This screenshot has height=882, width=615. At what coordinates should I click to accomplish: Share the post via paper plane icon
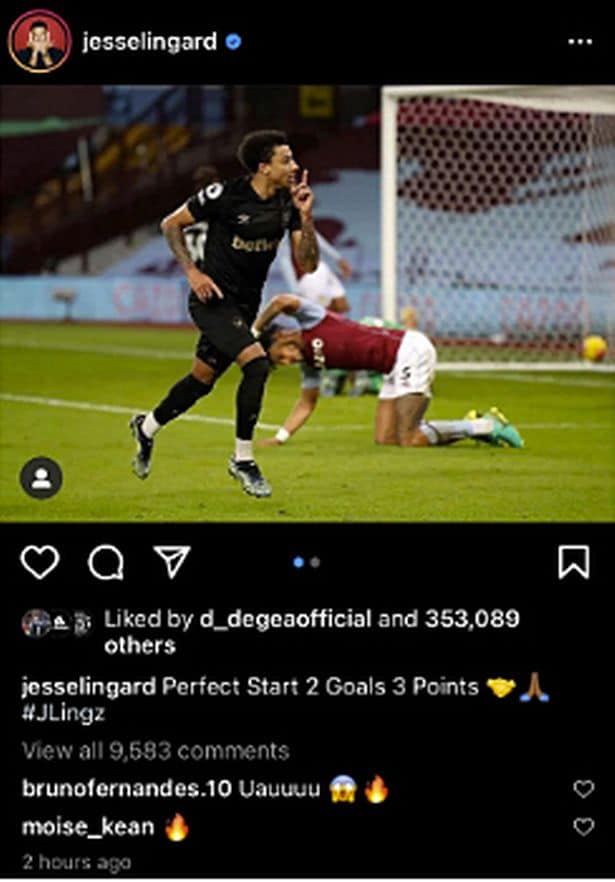[172, 562]
